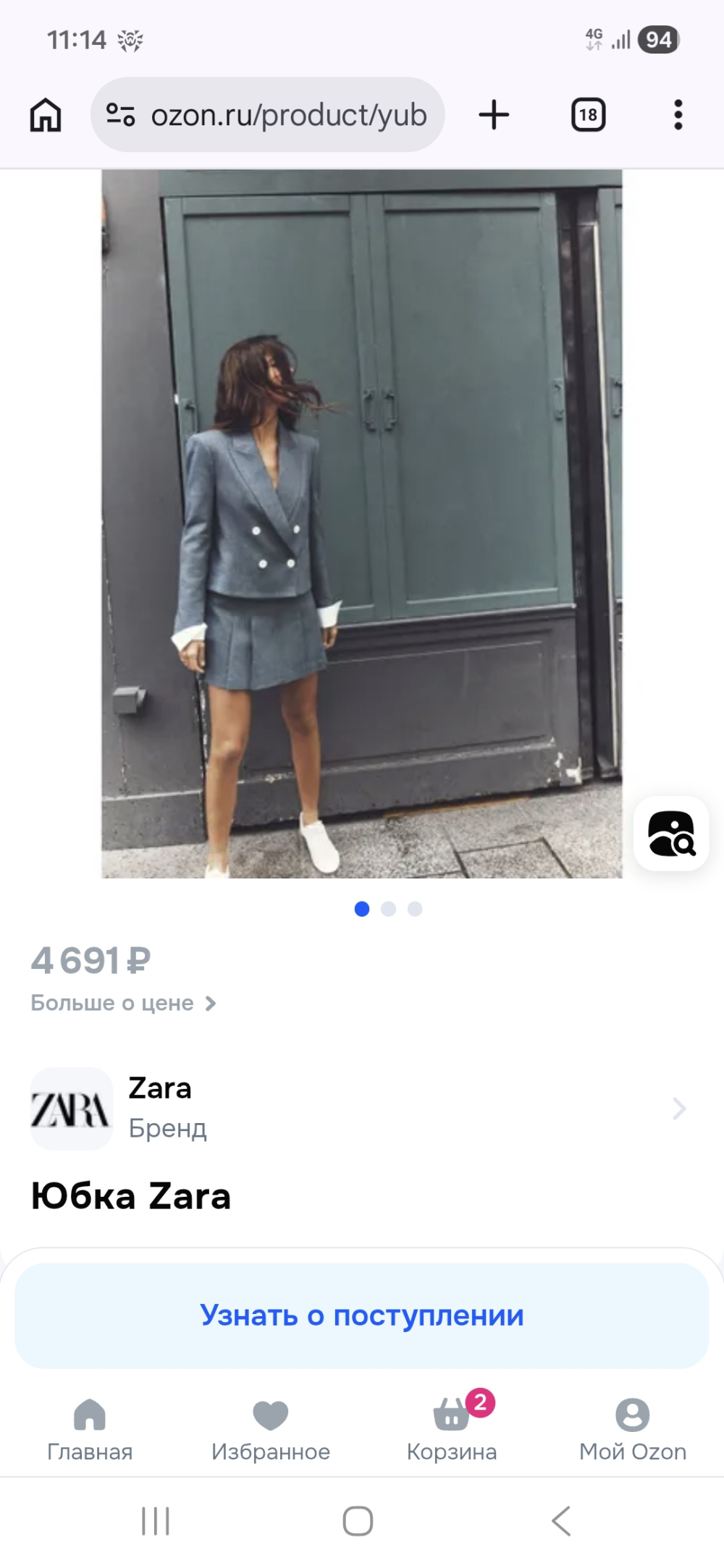Screen dimensions: 724x1568
Task: Open a new browser tab with the plus icon
Action: tap(493, 114)
